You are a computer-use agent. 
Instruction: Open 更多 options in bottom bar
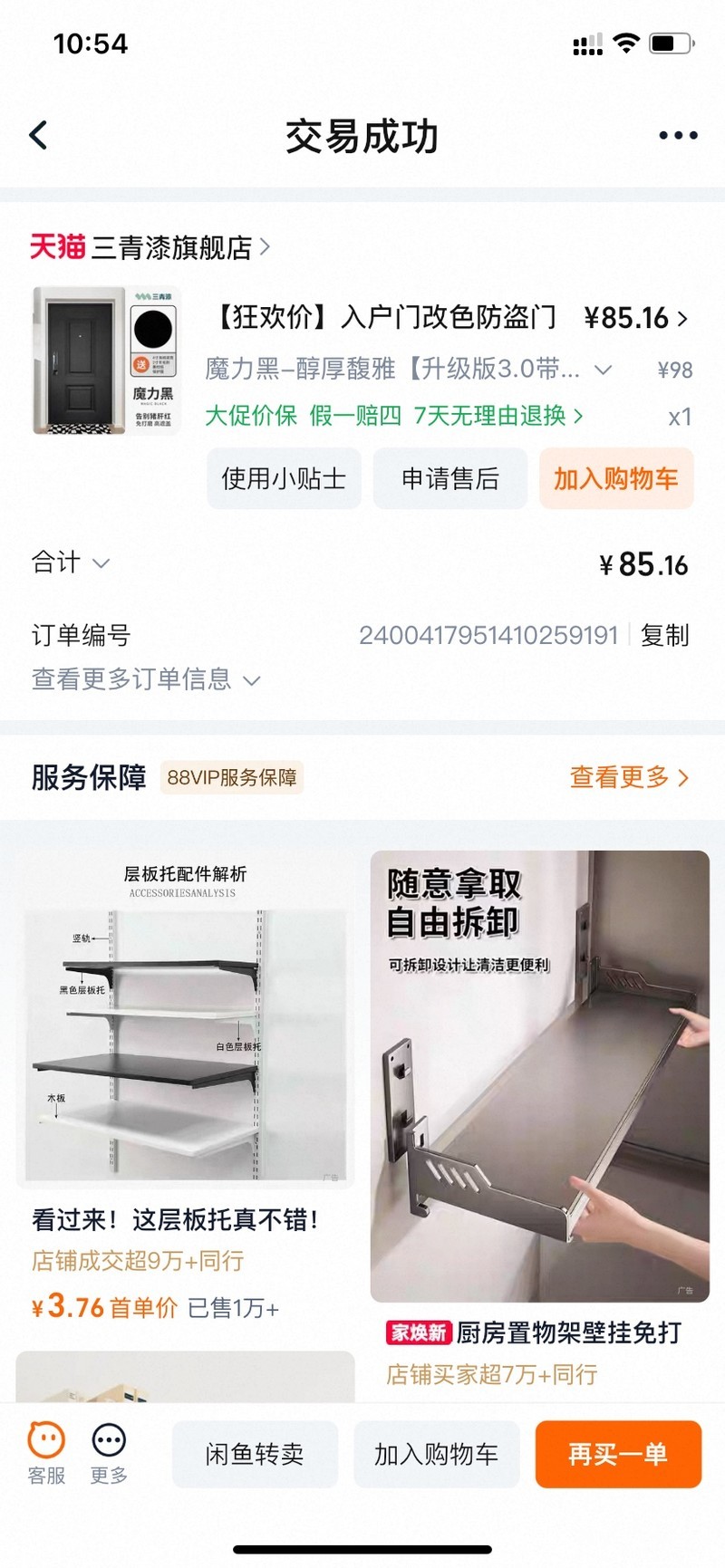point(109,1452)
